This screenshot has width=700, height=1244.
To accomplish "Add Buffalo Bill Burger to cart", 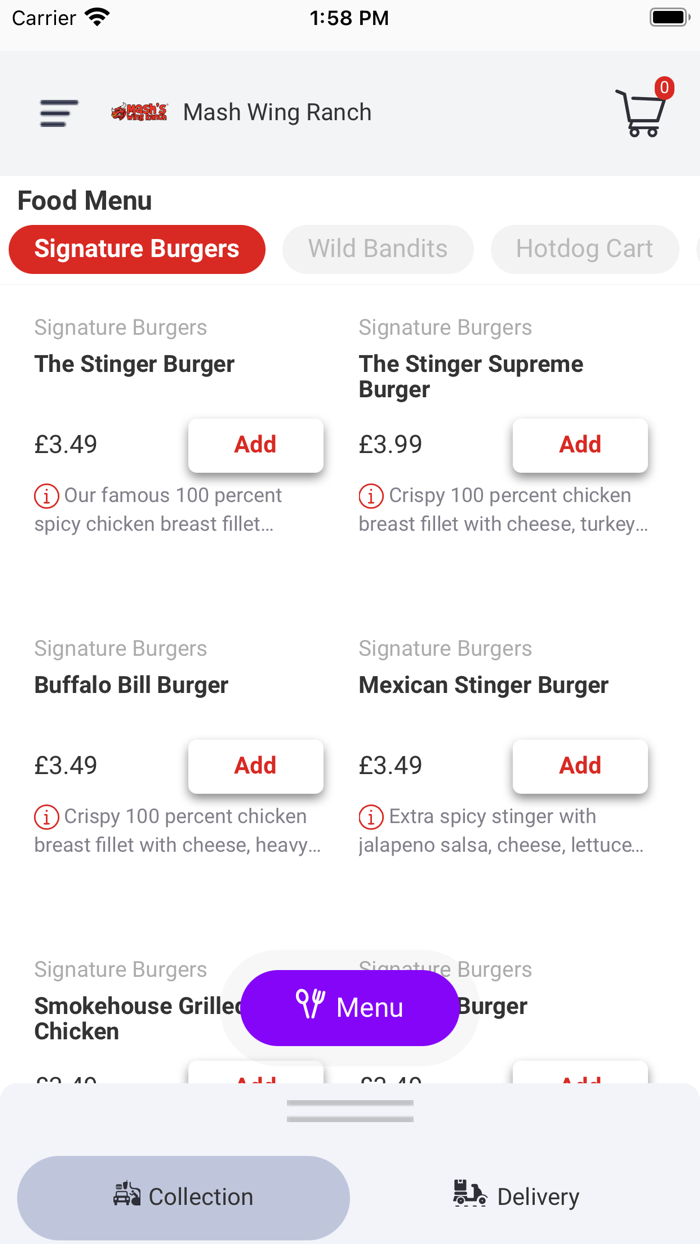I will (255, 766).
